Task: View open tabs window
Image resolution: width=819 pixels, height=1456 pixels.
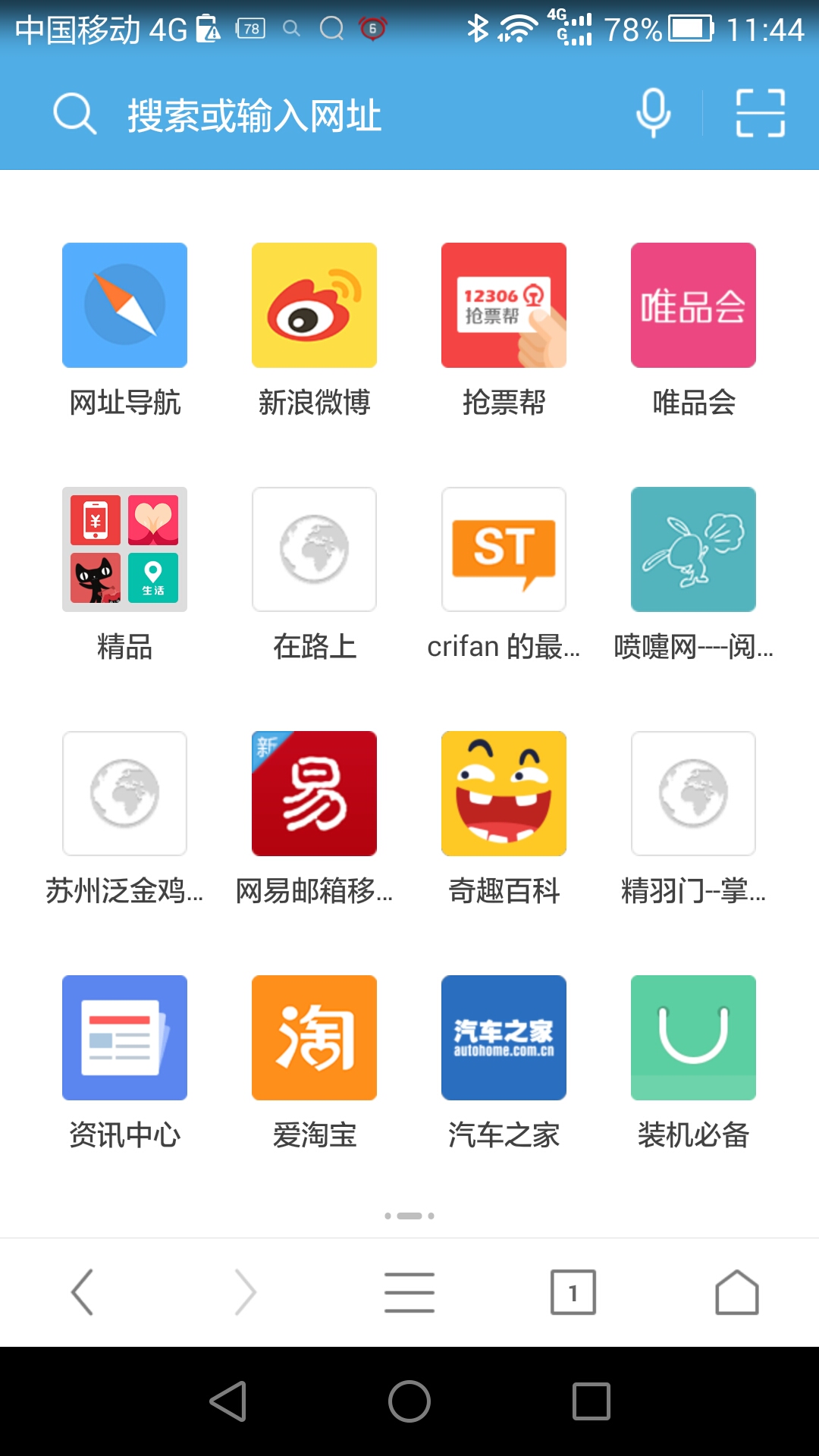Action: point(573,1292)
